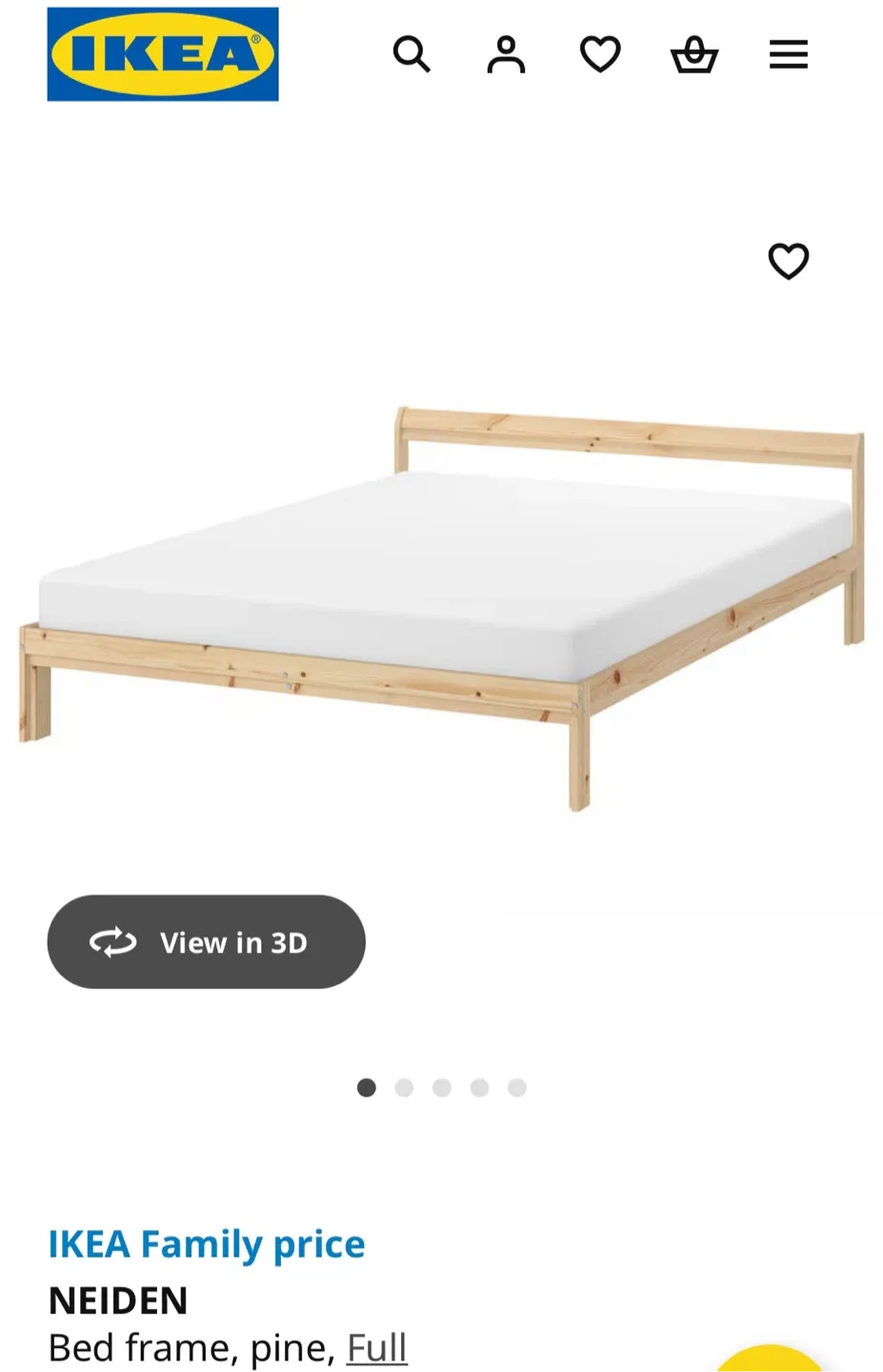Open the search icon in header
Image resolution: width=883 pixels, height=1372 pixels.
coord(411,54)
